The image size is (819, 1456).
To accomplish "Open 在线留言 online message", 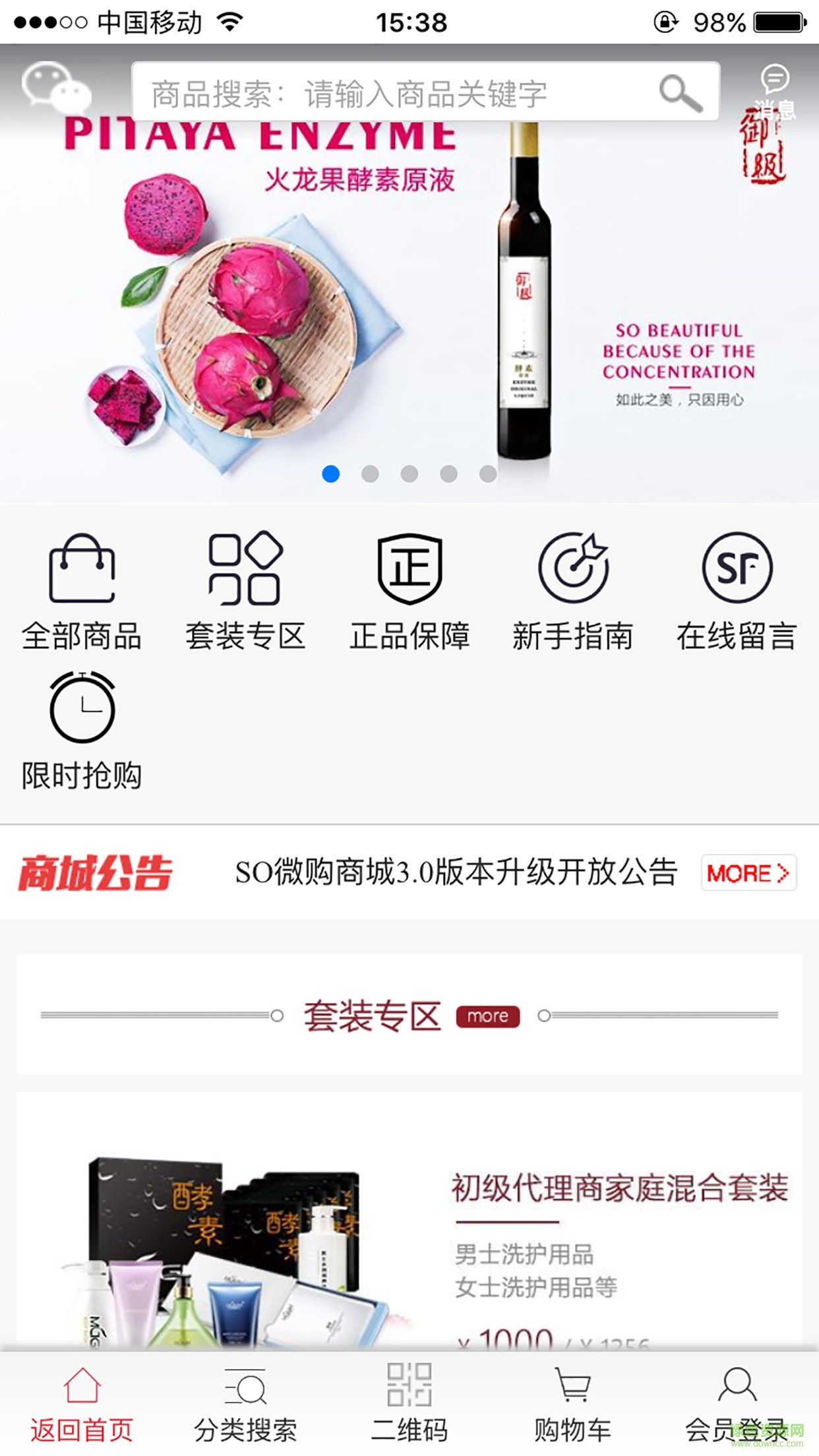I will [737, 591].
